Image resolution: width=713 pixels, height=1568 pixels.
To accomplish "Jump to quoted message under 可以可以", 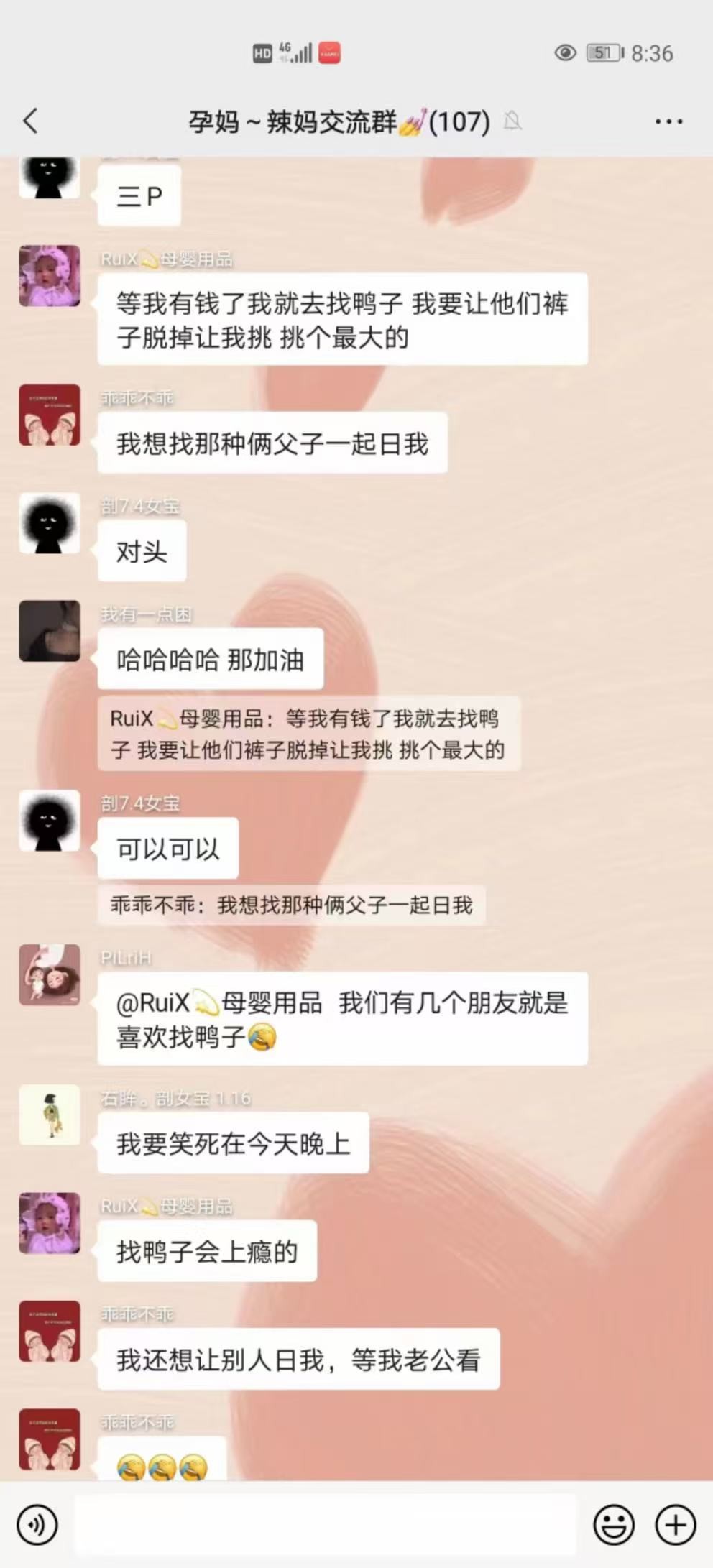I will [291, 905].
